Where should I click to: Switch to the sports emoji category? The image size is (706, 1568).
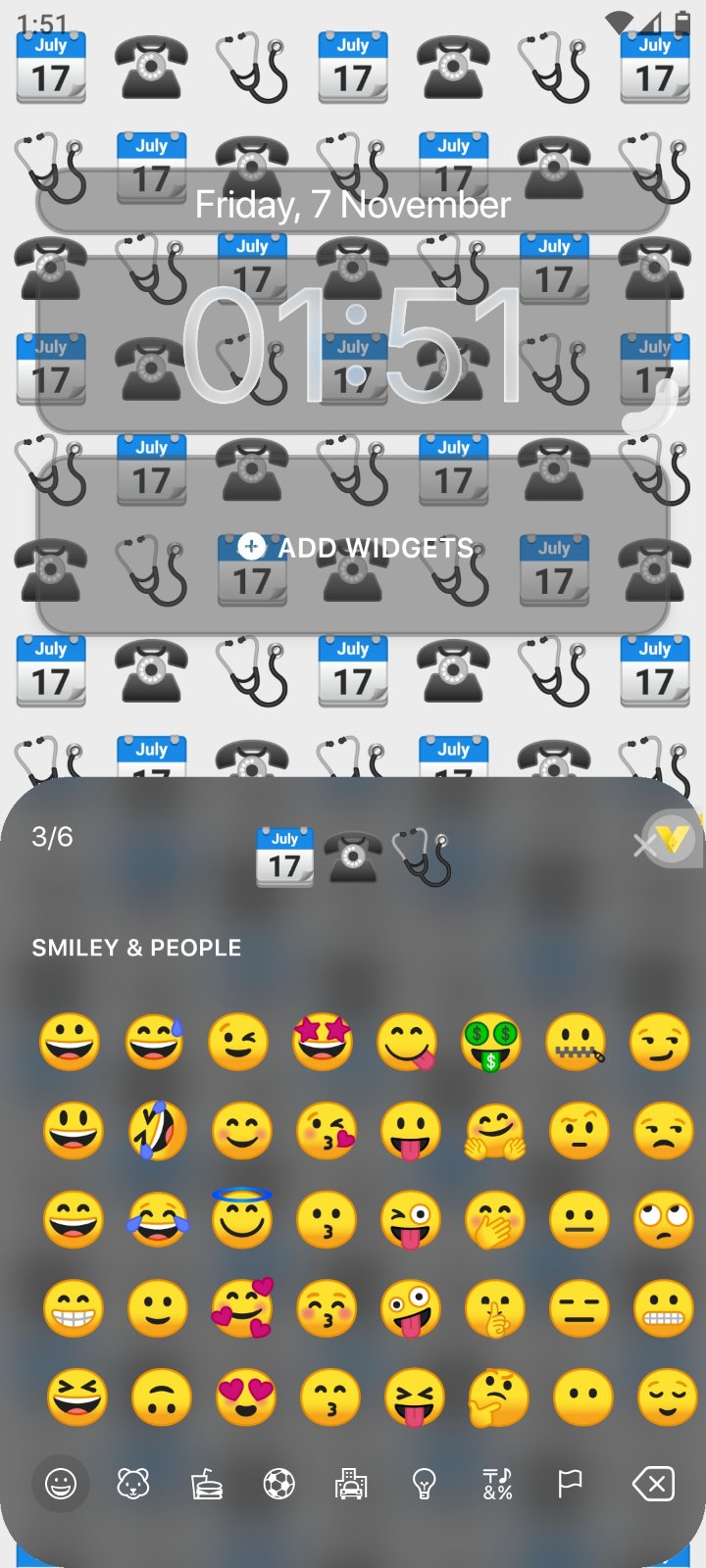pyautogui.click(x=279, y=1484)
